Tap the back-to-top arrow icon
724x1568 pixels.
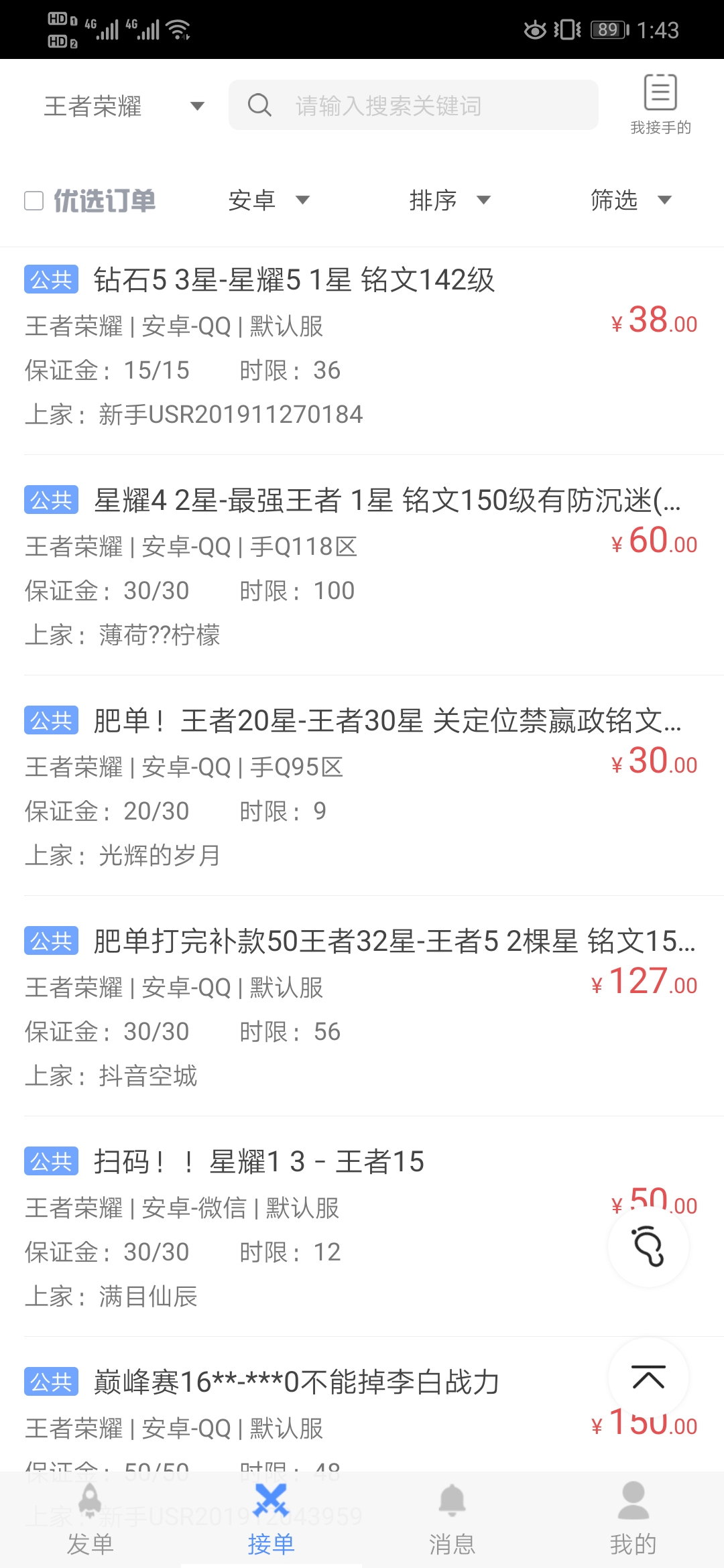648,1377
